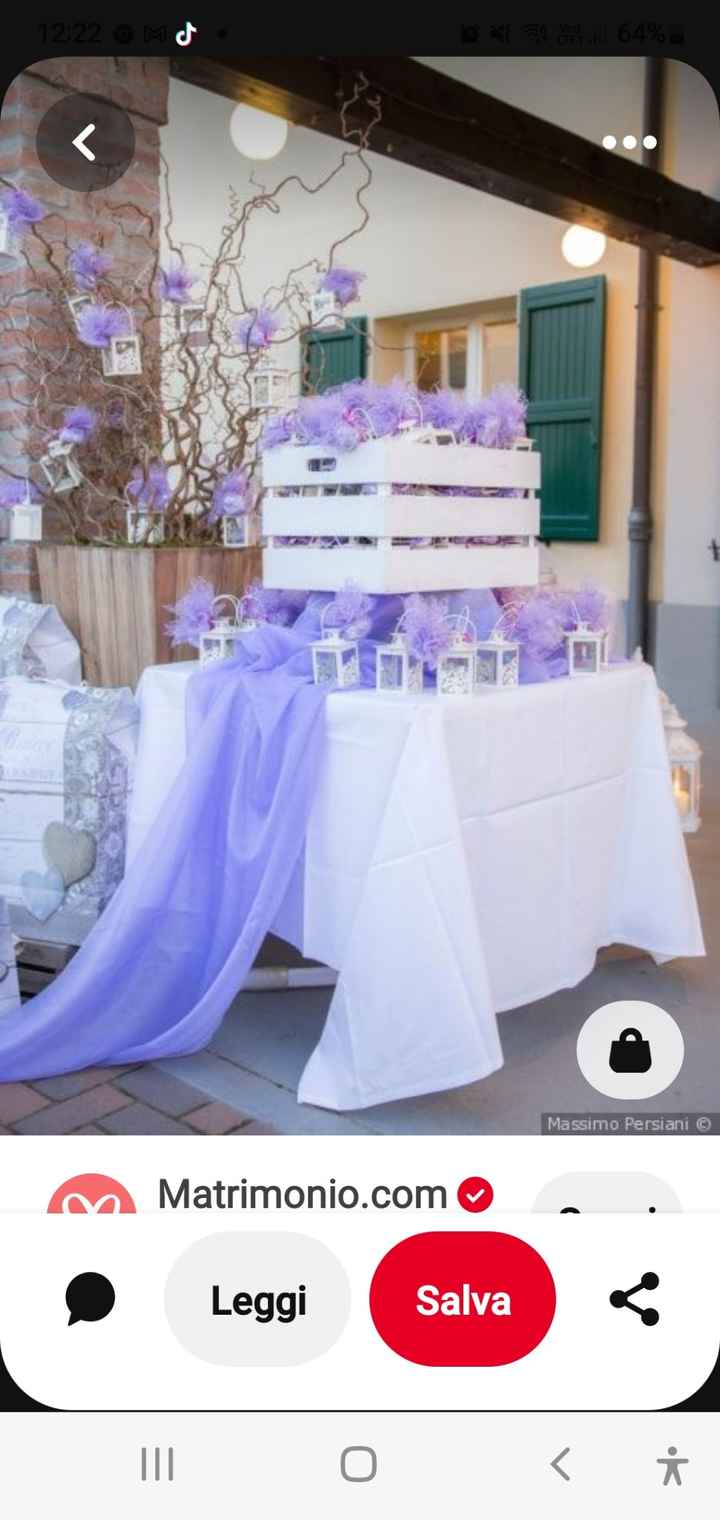This screenshot has height=1520, width=720.
Task: Follow Matrimonio.com with the partly hidden button
Action: click(x=606, y=1197)
